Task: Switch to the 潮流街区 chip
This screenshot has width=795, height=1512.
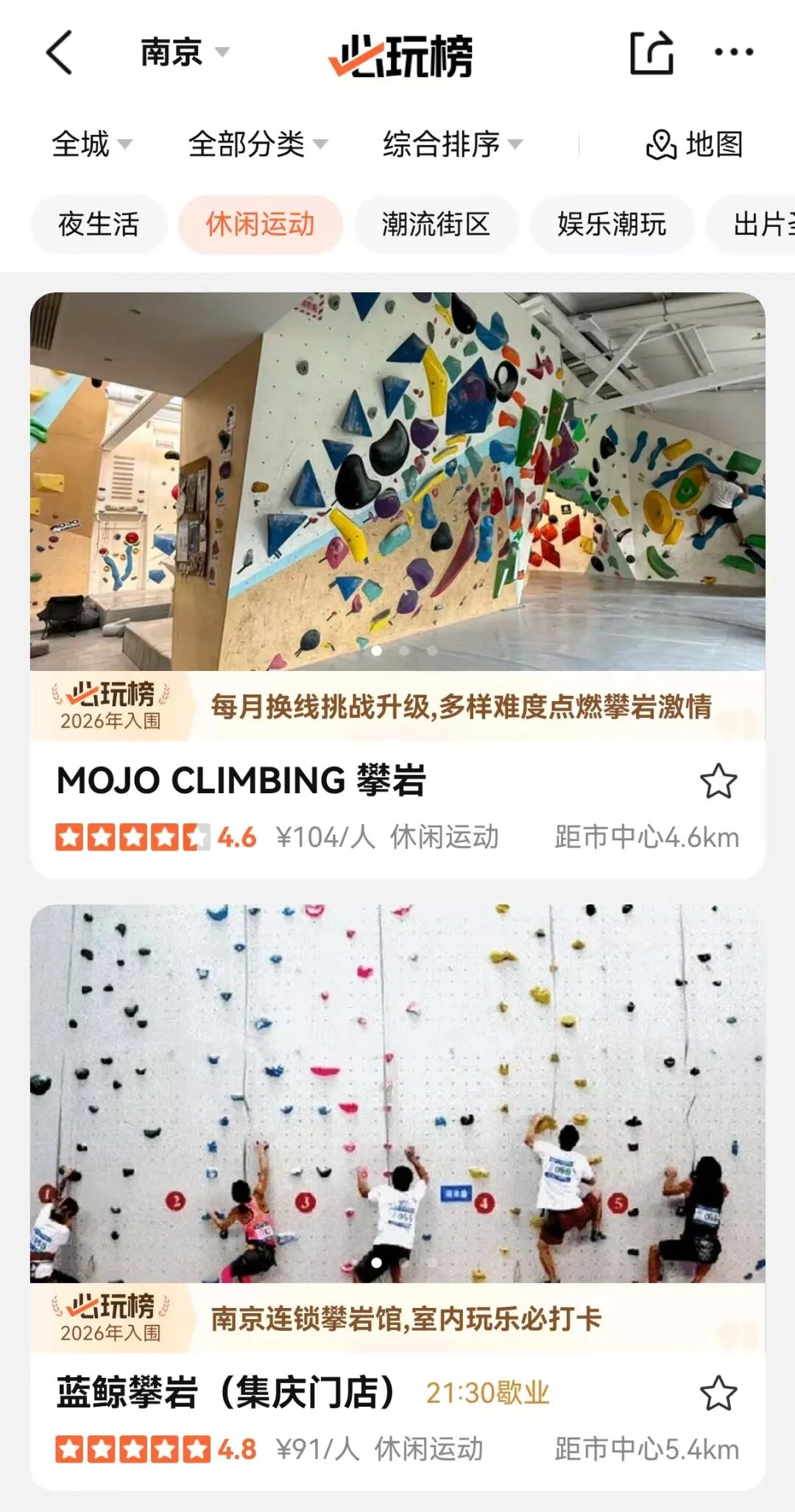Action: pos(436,225)
